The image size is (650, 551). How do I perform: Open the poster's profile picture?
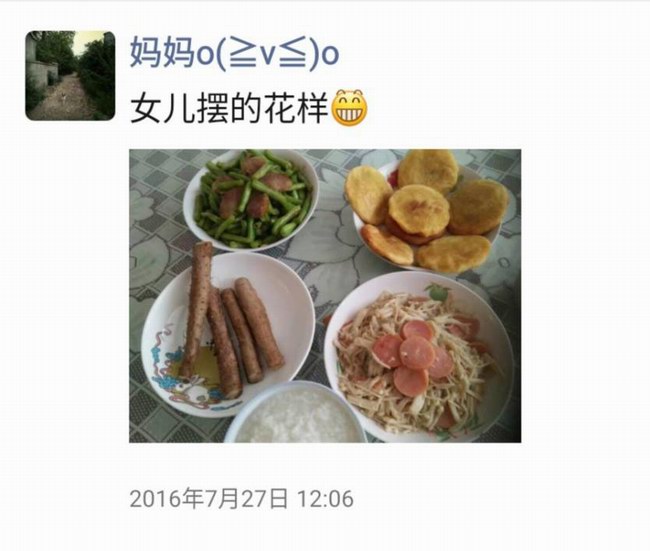tap(70, 75)
